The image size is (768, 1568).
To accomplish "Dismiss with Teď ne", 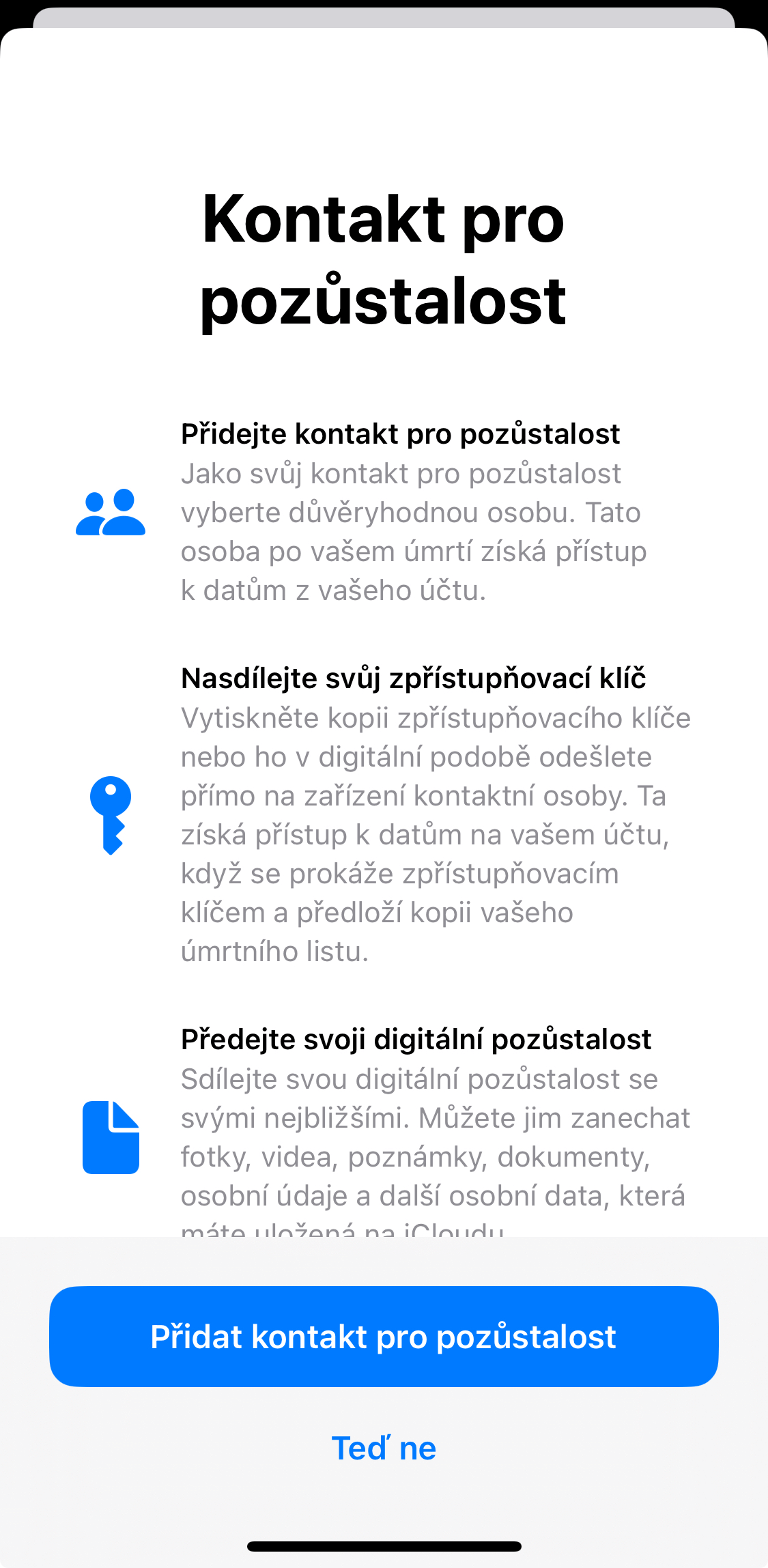I will point(384,1448).
